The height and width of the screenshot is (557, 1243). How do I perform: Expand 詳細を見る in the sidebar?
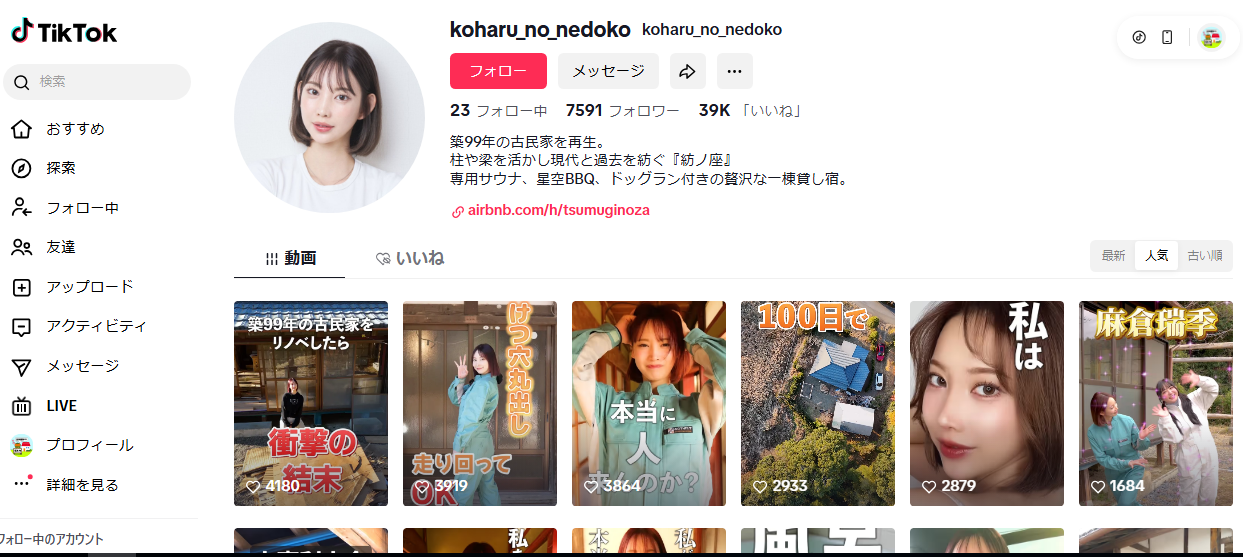pos(82,485)
